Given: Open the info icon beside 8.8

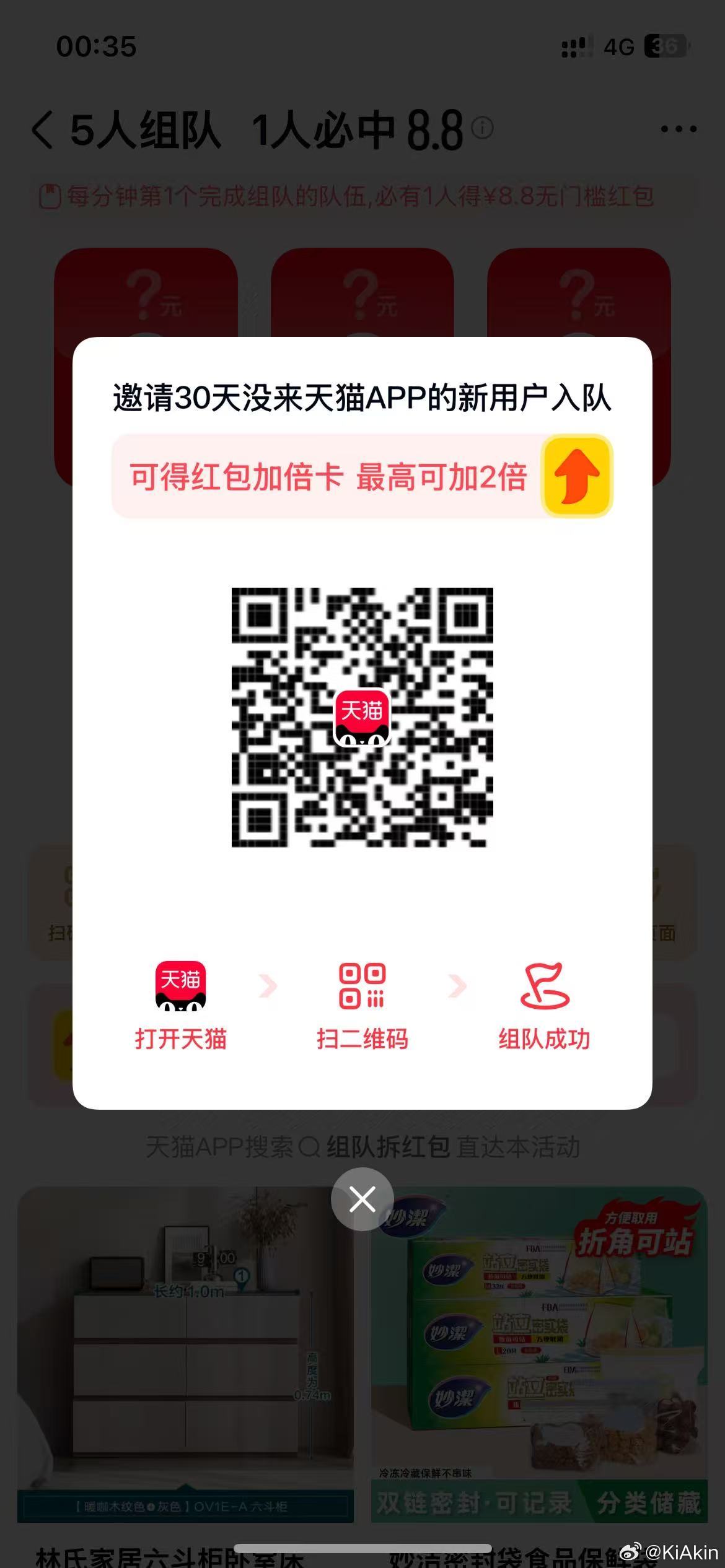Looking at the screenshot, I should pyautogui.click(x=482, y=128).
